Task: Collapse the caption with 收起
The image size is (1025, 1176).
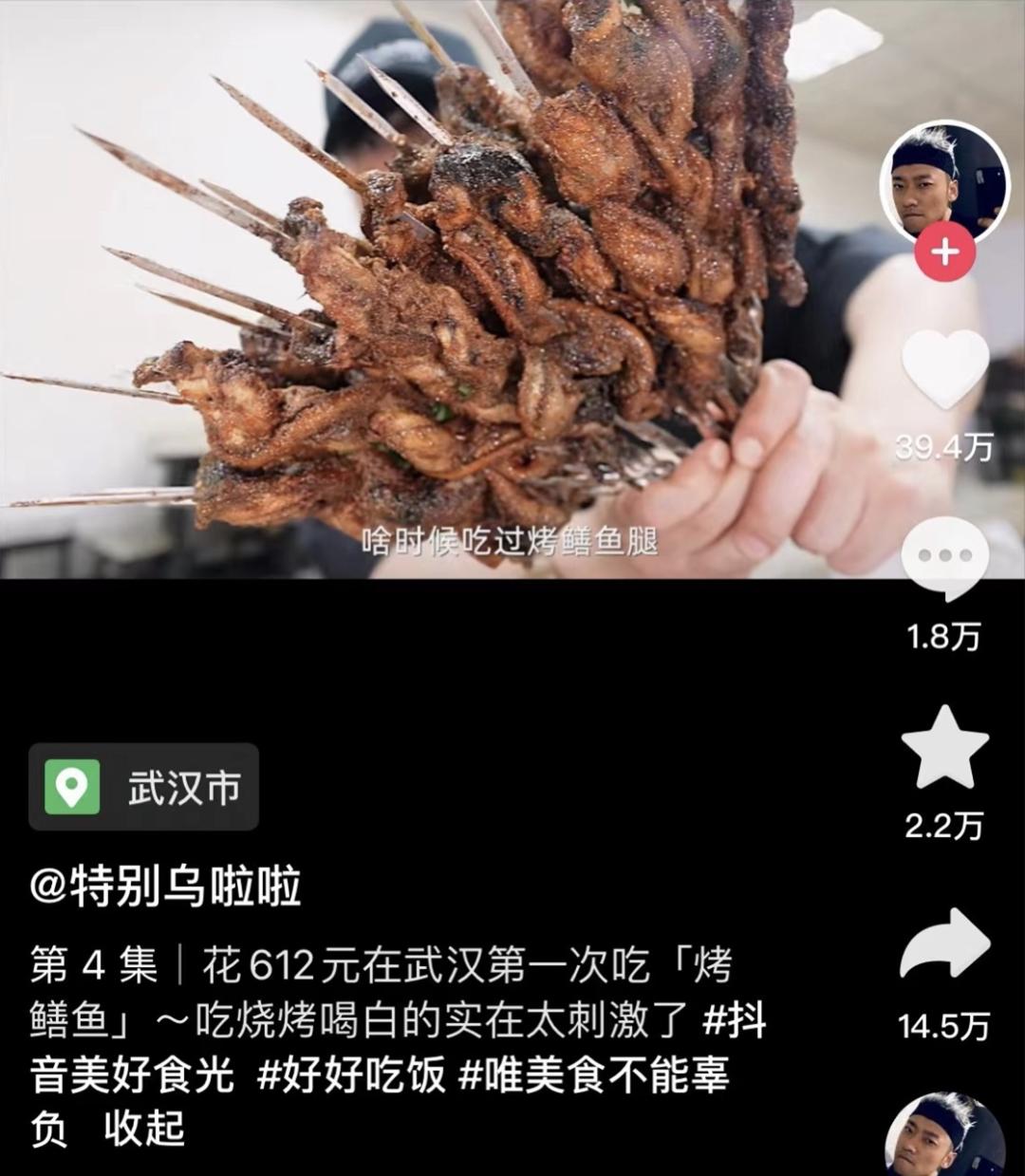Action: [144, 1129]
